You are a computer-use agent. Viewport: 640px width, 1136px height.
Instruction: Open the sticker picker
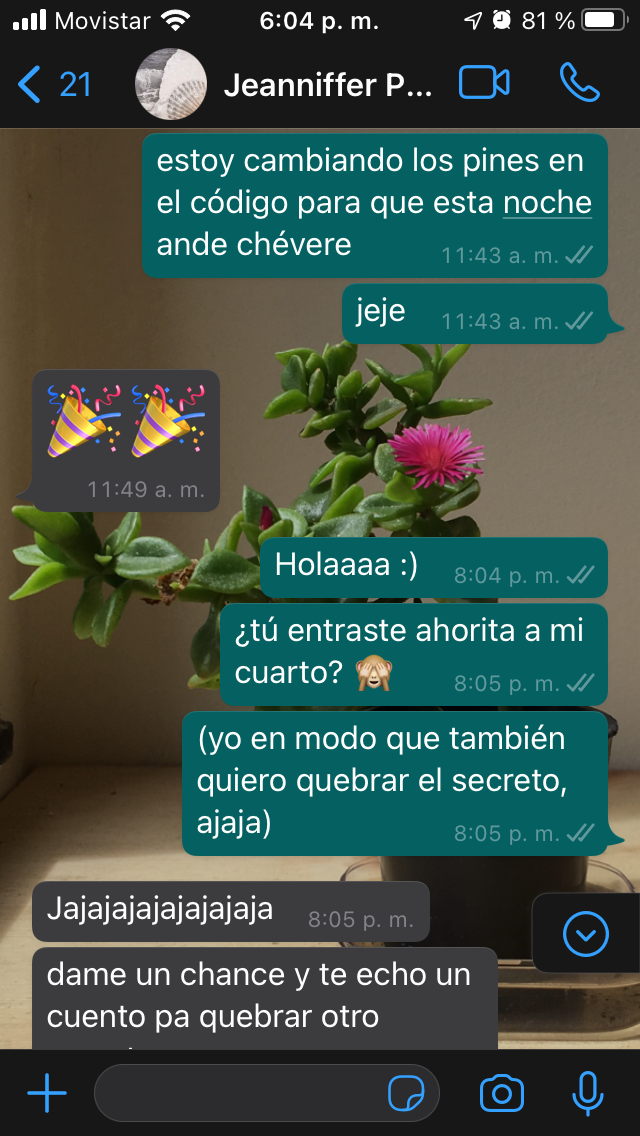pos(406,1094)
